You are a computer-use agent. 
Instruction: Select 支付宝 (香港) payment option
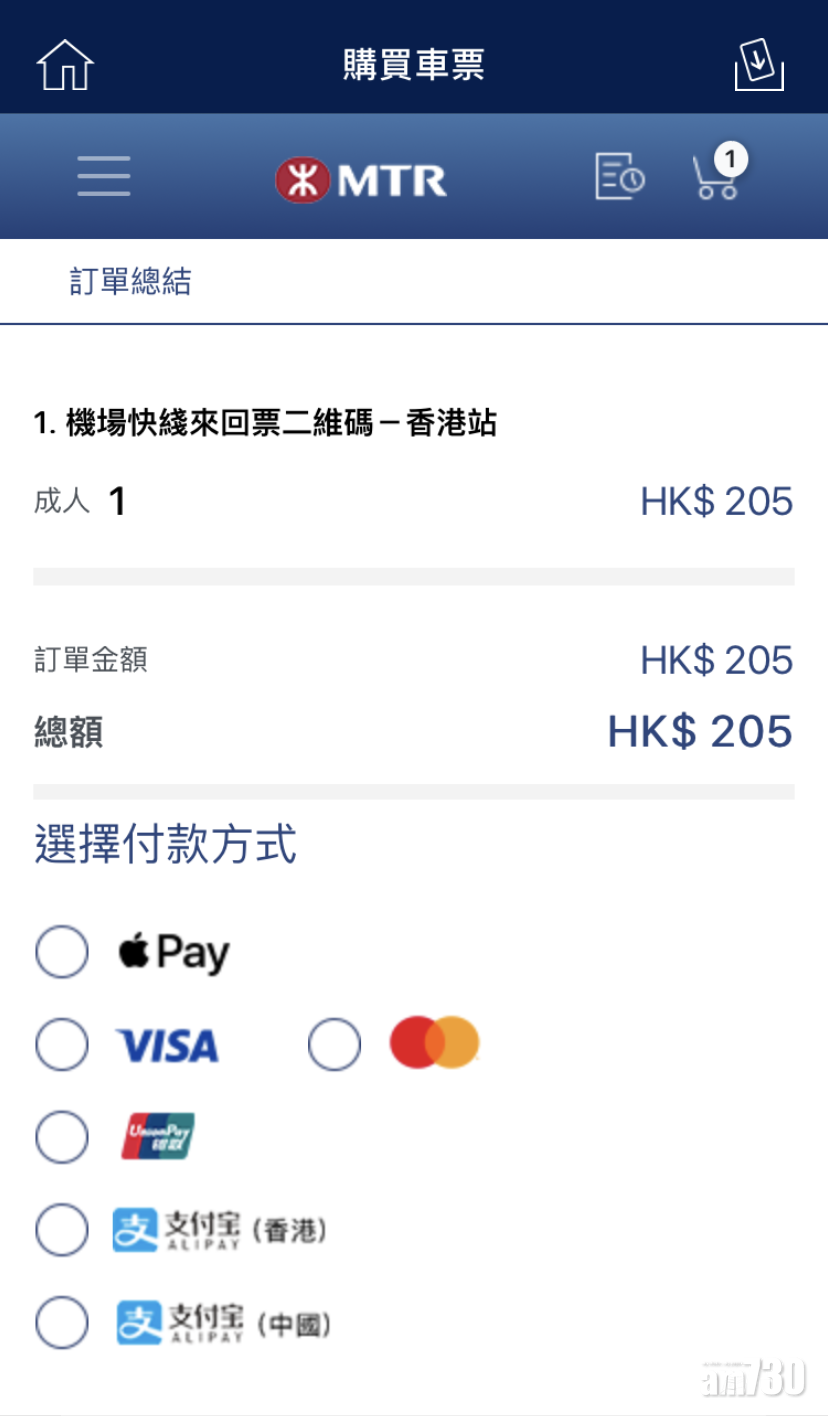62,1230
